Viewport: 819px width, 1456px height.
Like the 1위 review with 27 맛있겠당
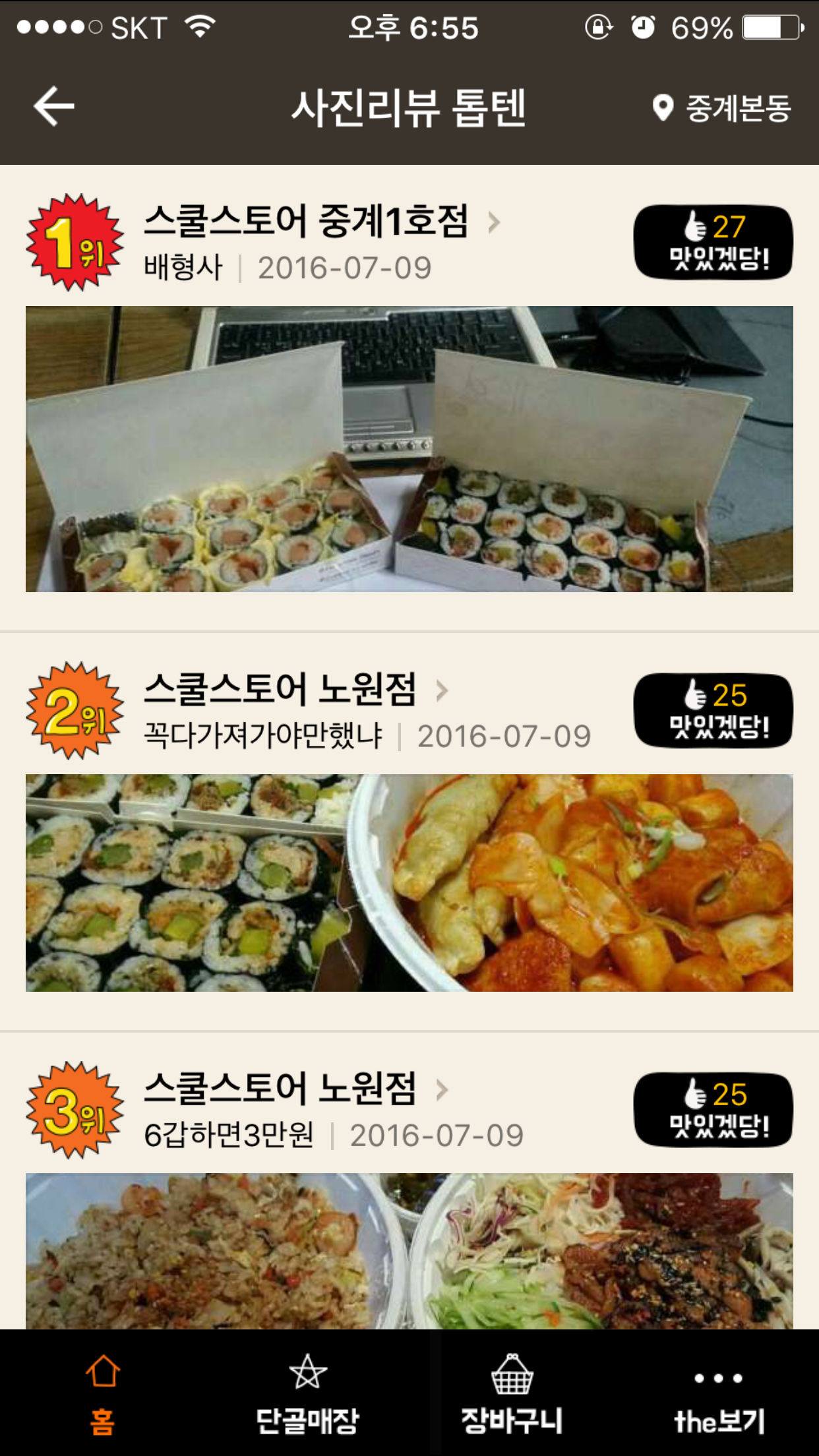click(x=713, y=242)
